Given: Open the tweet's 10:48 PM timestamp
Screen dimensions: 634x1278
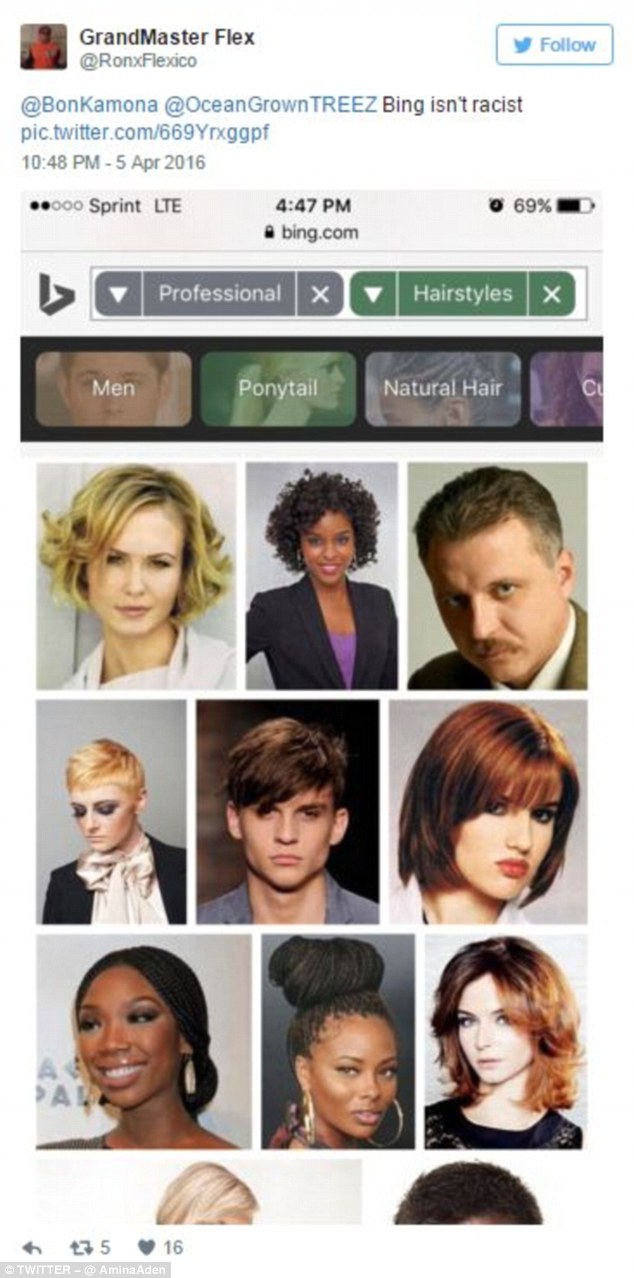Looking at the screenshot, I should click(x=113, y=161).
